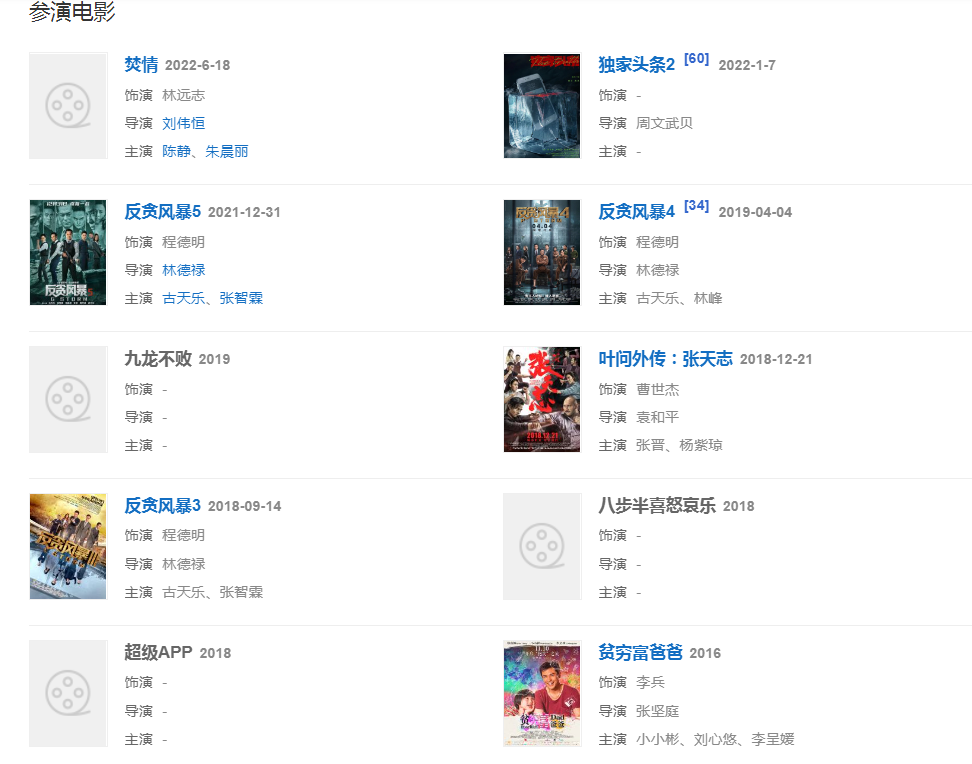Open actor 陈静's page

click(x=180, y=151)
